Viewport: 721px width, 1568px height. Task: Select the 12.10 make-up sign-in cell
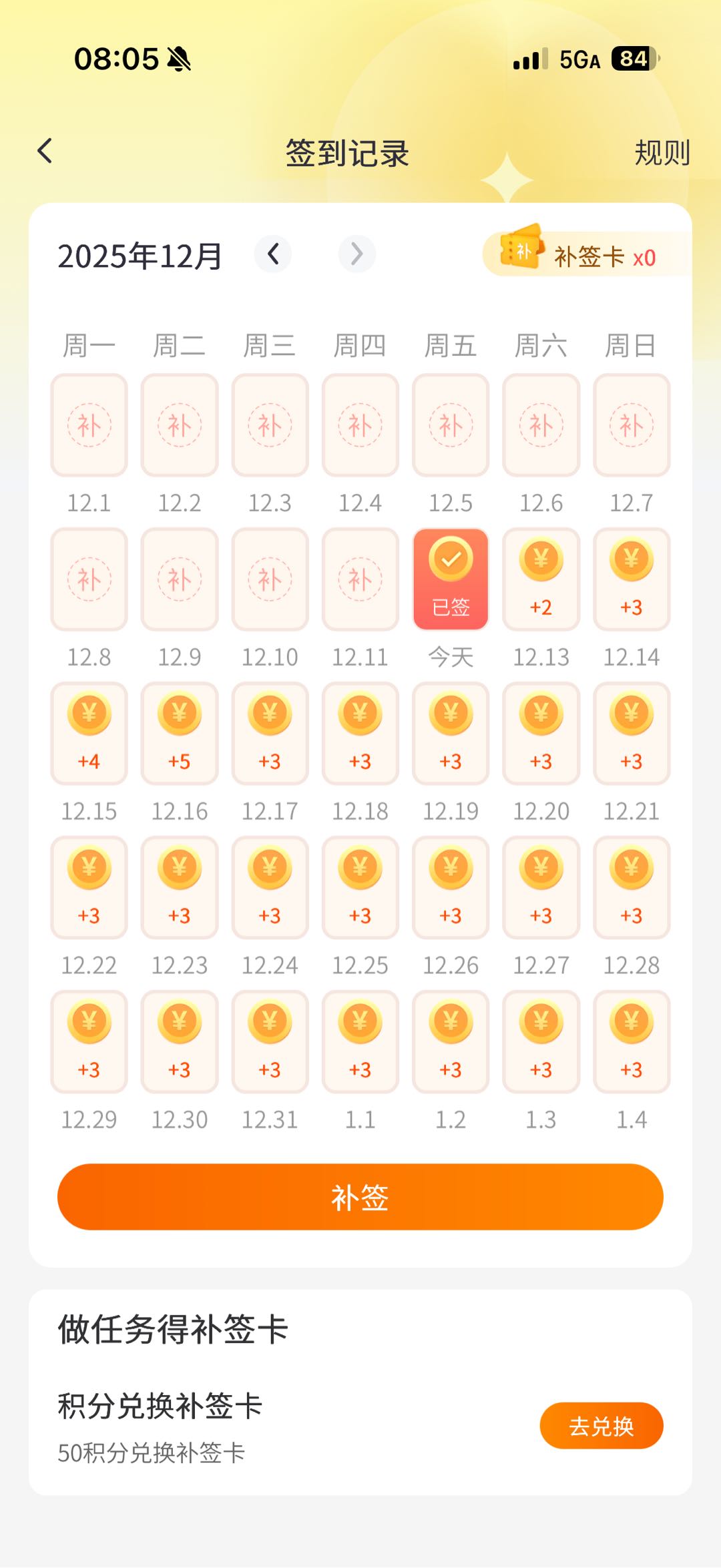coord(270,579)
